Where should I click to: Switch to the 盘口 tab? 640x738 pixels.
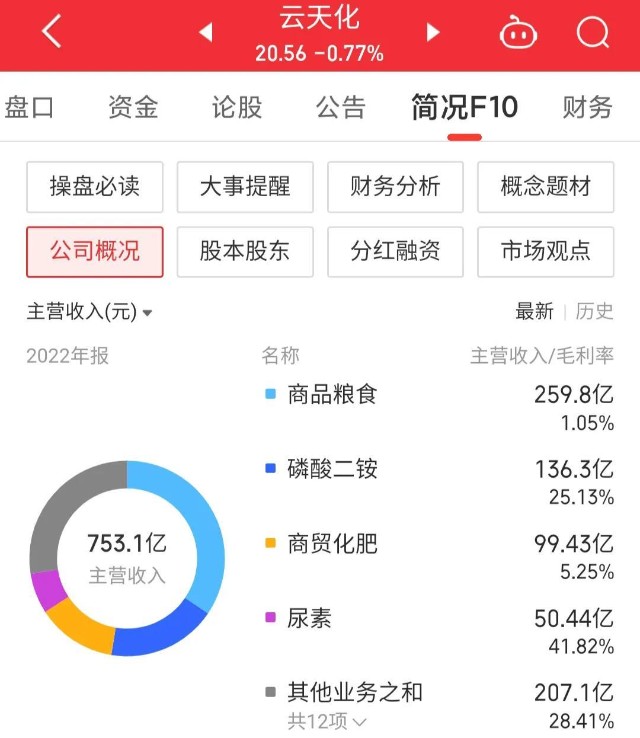[x=29, y=107]
